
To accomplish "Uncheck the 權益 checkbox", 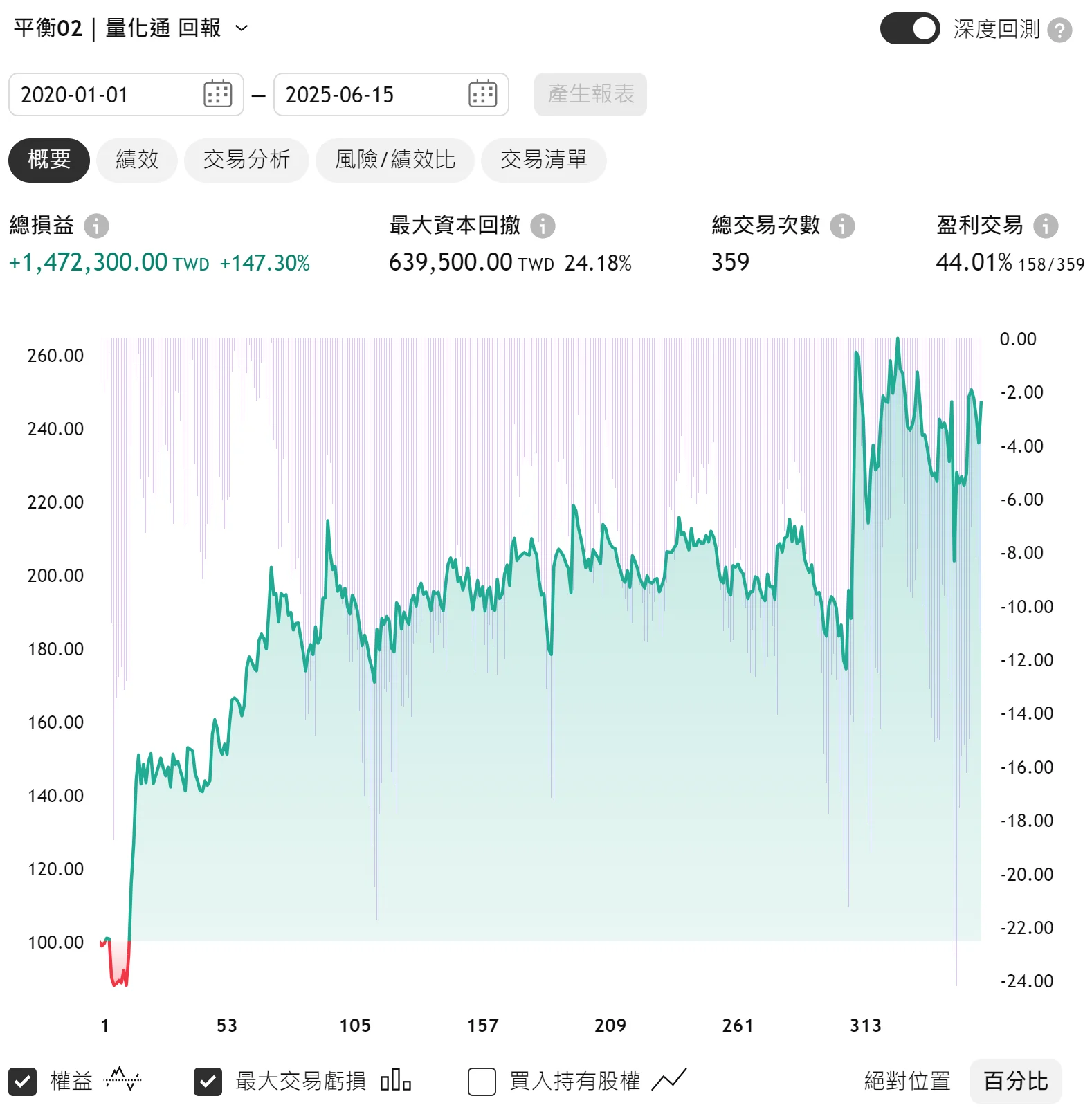I will pos(22,1082).
